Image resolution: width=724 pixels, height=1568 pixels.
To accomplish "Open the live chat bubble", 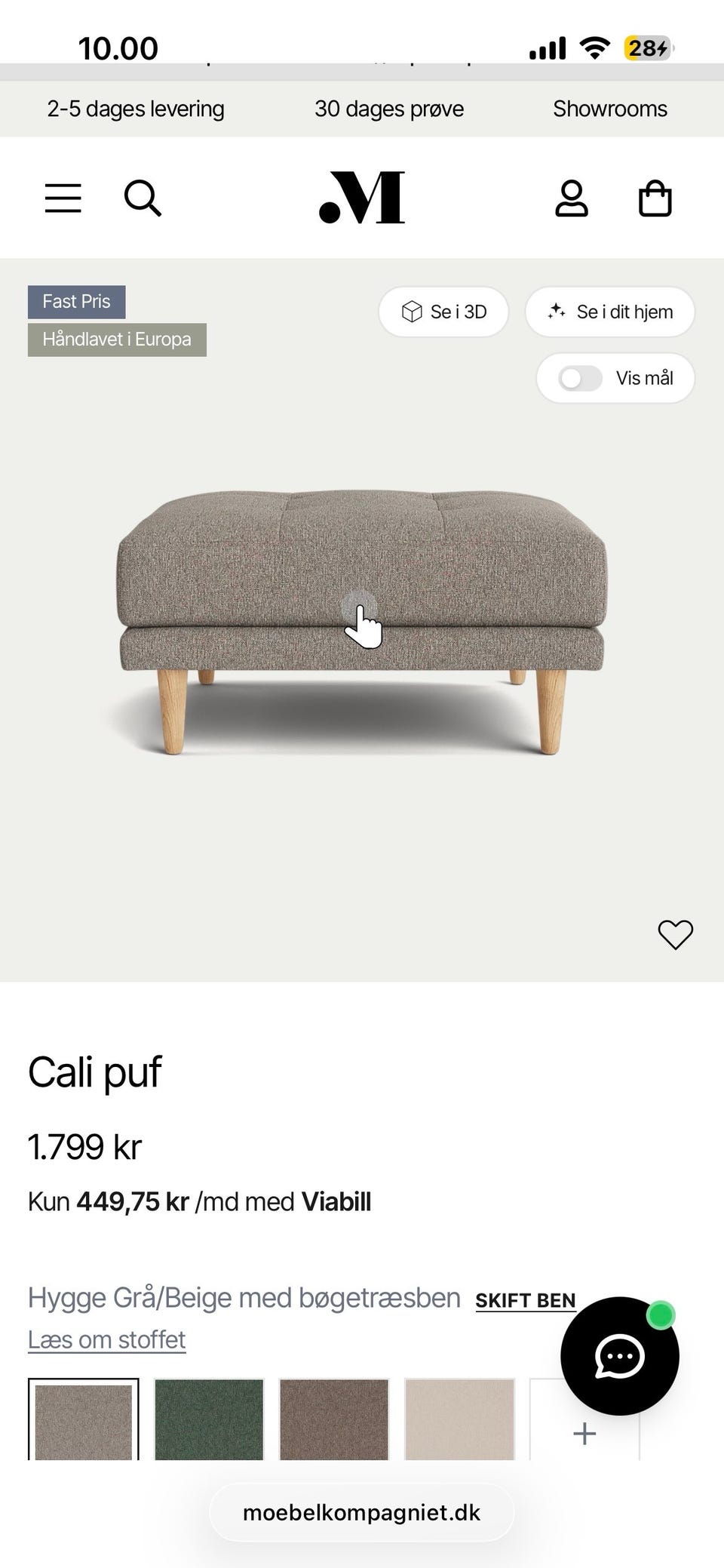I will coord(620,1356).
